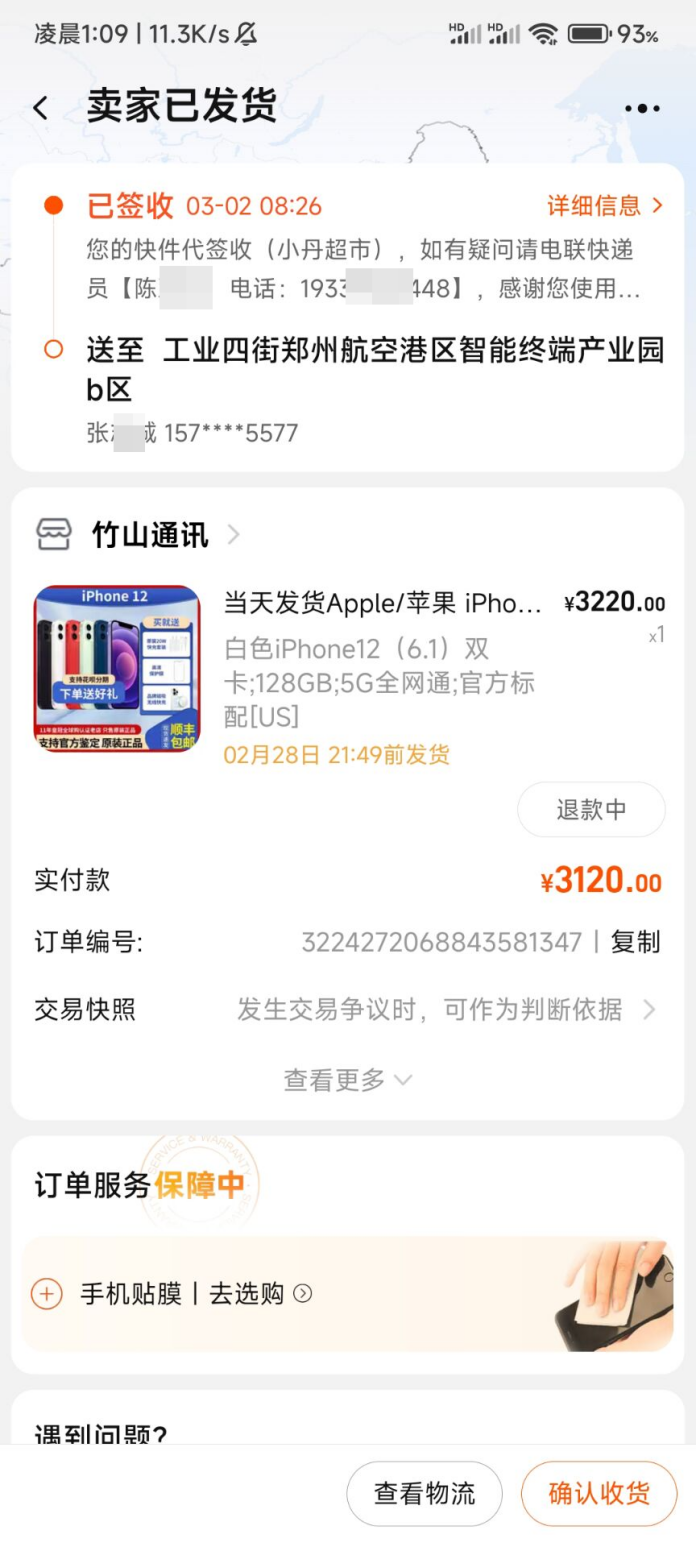
Task: Copy the order number with 复制
Action: (x=636, y=942)
